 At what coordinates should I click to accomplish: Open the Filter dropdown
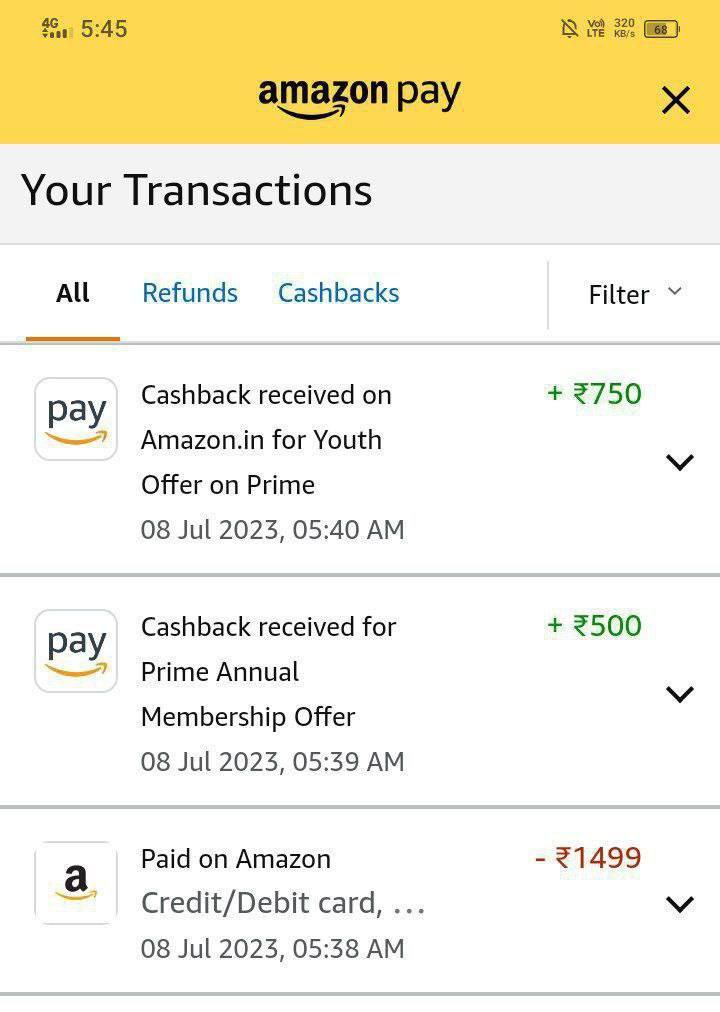(x=634, y=294)
